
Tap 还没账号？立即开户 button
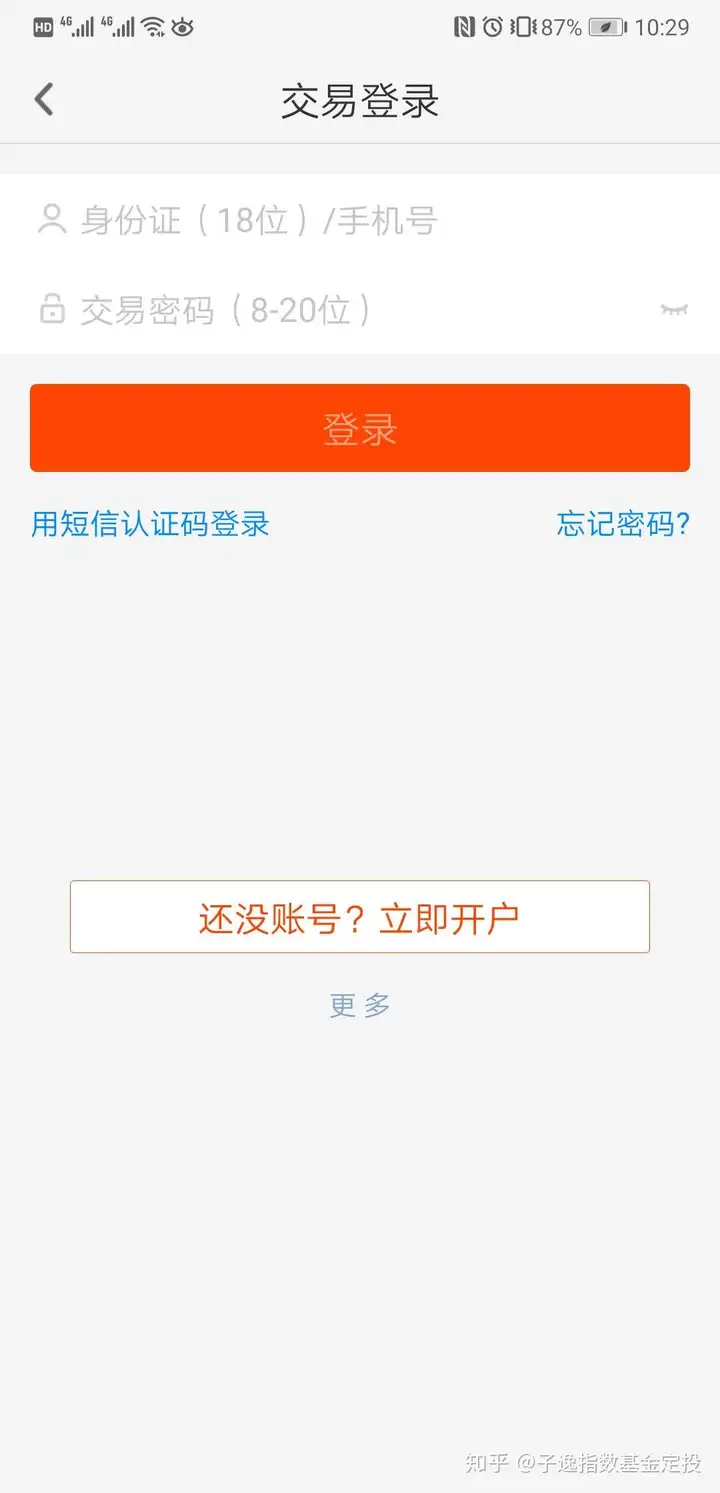click(360, 917)
